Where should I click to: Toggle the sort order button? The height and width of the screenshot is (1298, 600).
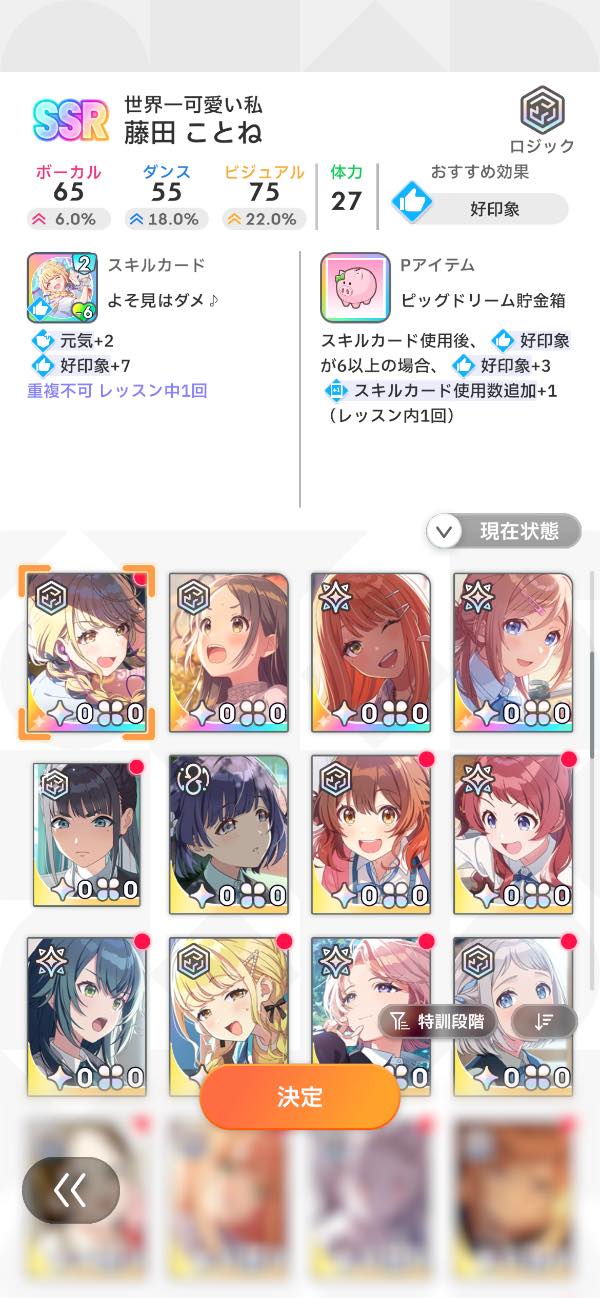click(x=544, y=1021)
